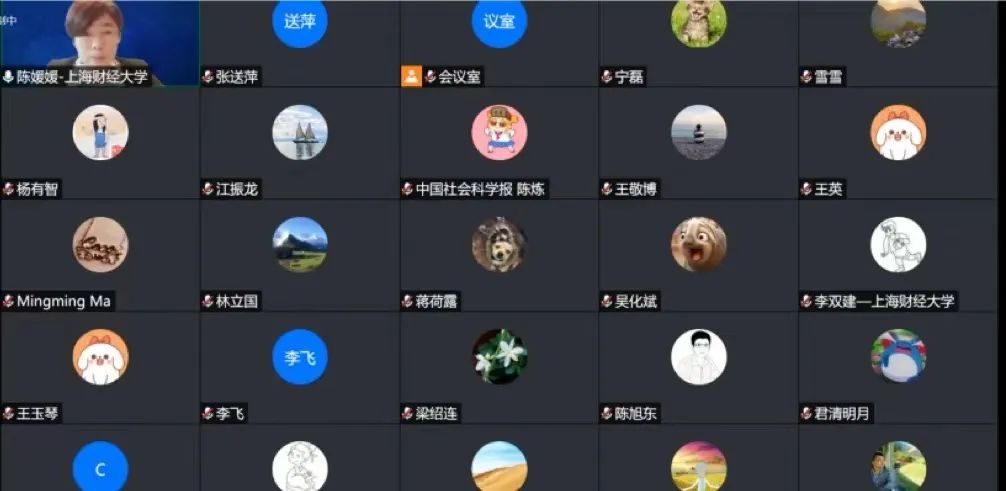Tap 王玉琴's participant tile
Image resolution: width=1006 pixels, height=491 pixels.
coord(100,357)
